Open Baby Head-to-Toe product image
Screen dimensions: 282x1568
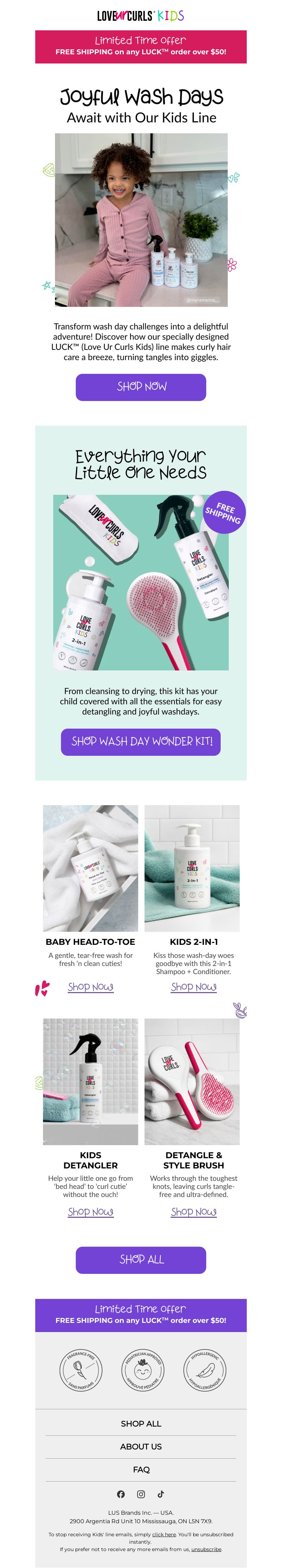(90, 868)
